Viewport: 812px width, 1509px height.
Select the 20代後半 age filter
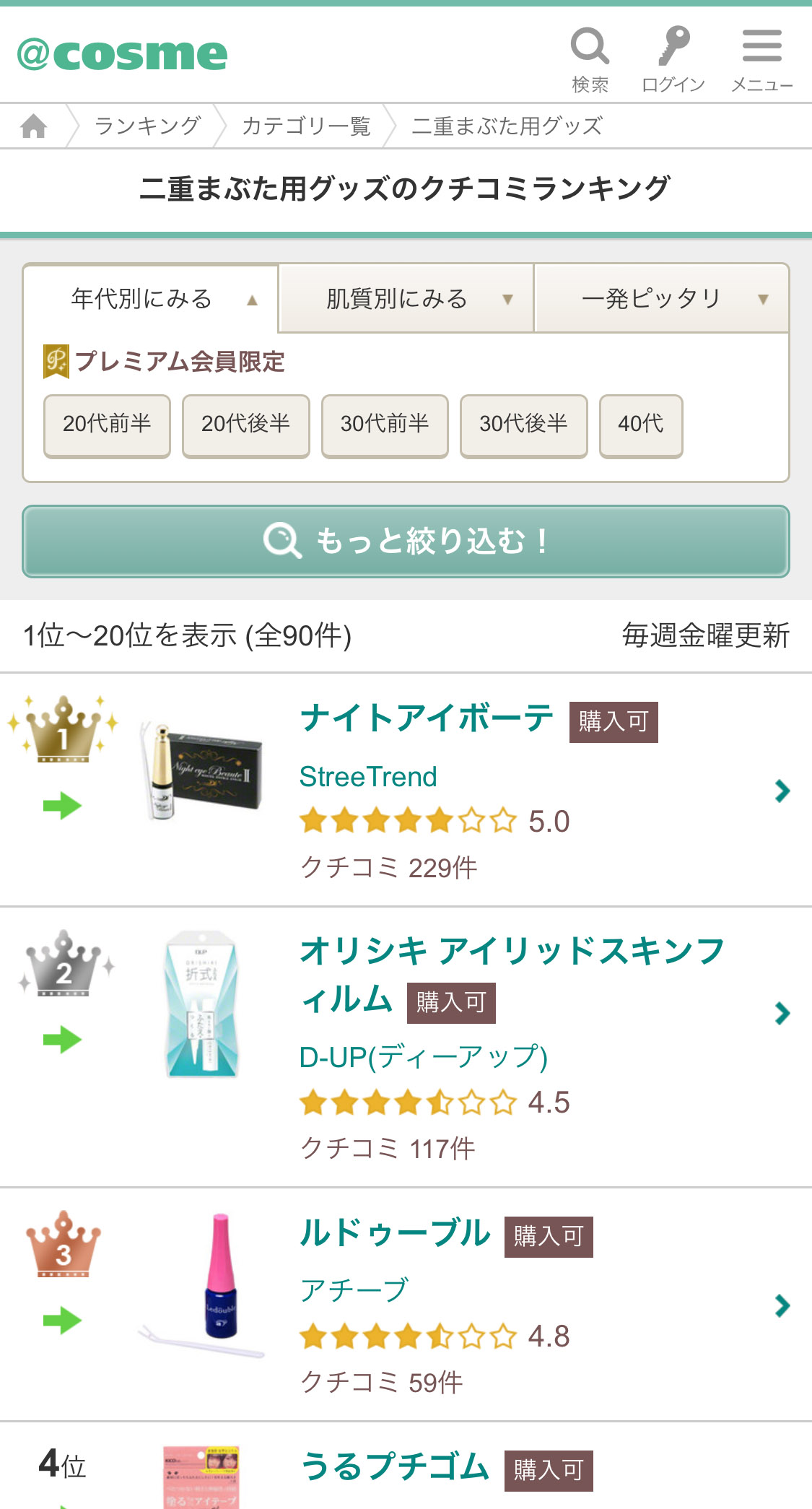[x=245, y=425]
